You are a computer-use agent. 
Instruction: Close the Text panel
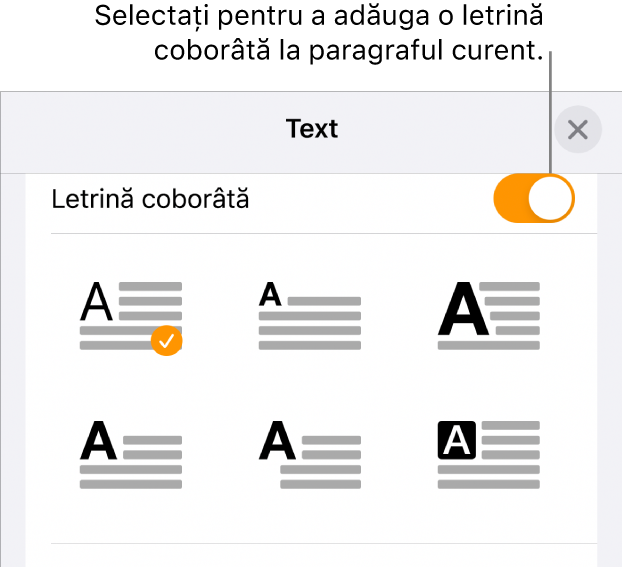pos(577,129)
